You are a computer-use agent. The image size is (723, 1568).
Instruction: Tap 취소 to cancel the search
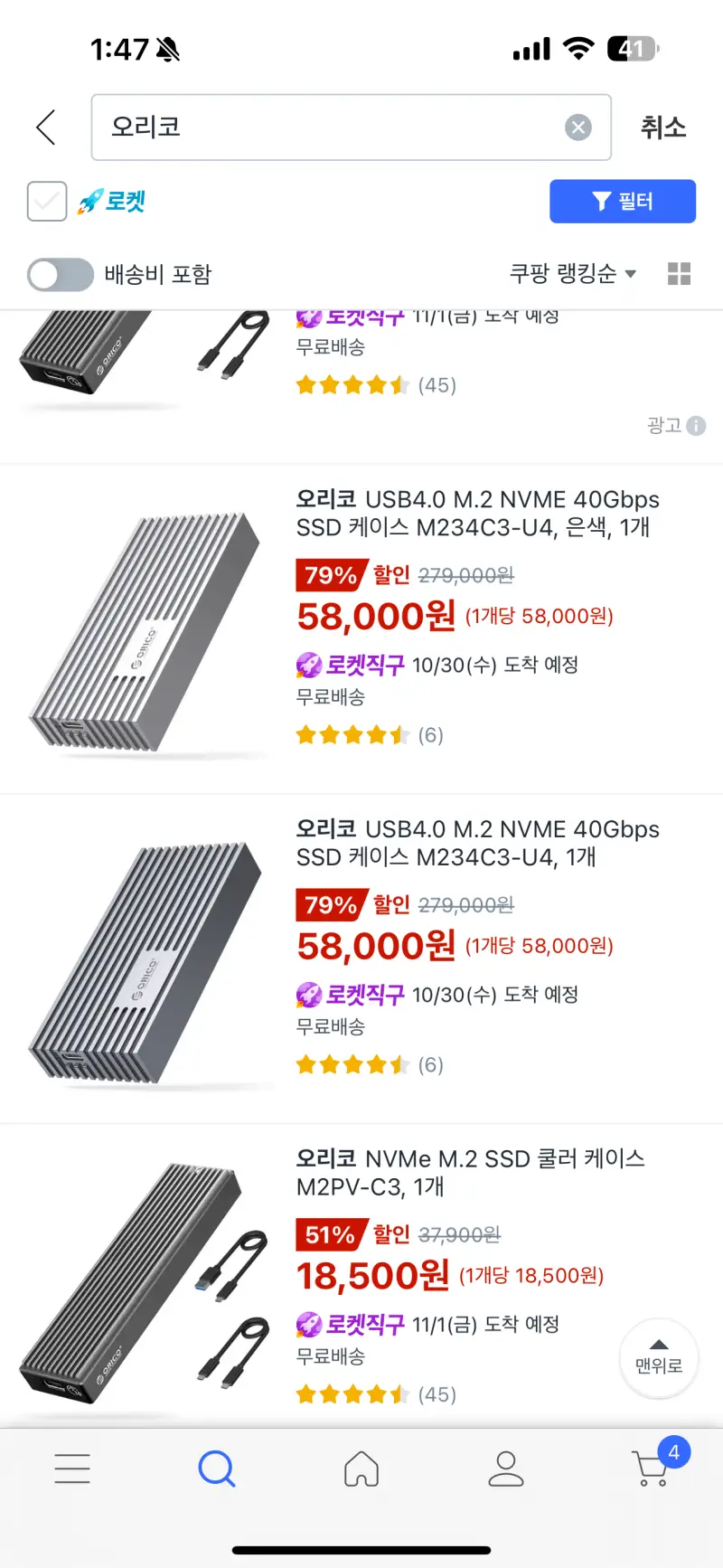[664, 127]
